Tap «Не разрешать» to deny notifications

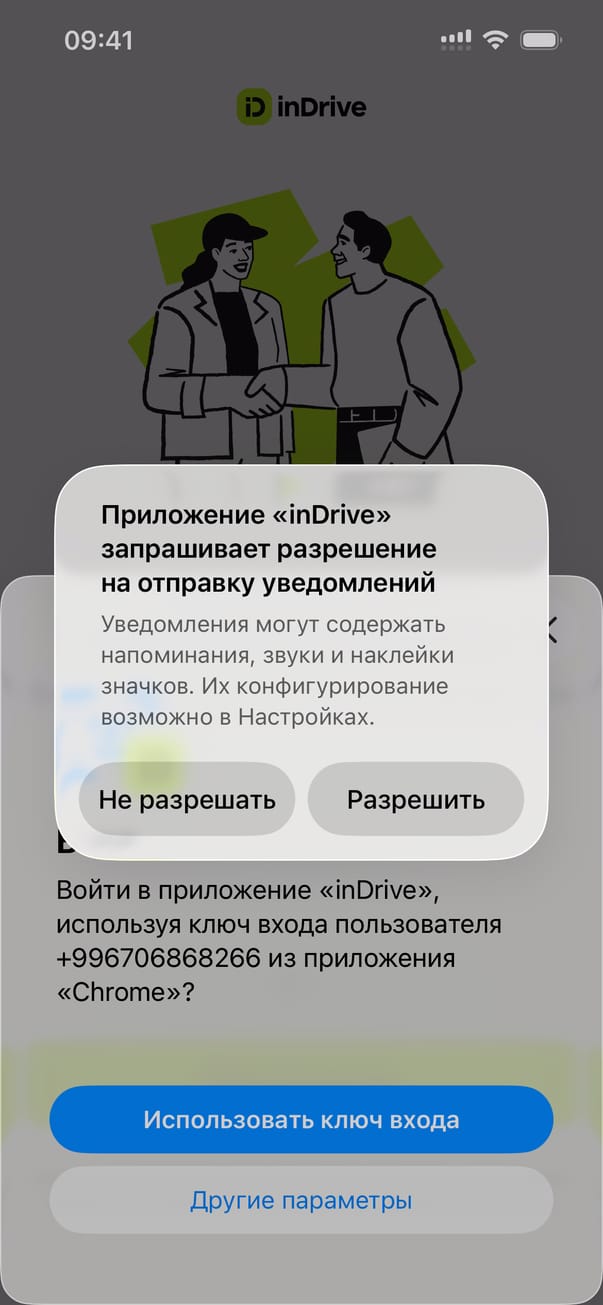187,800
